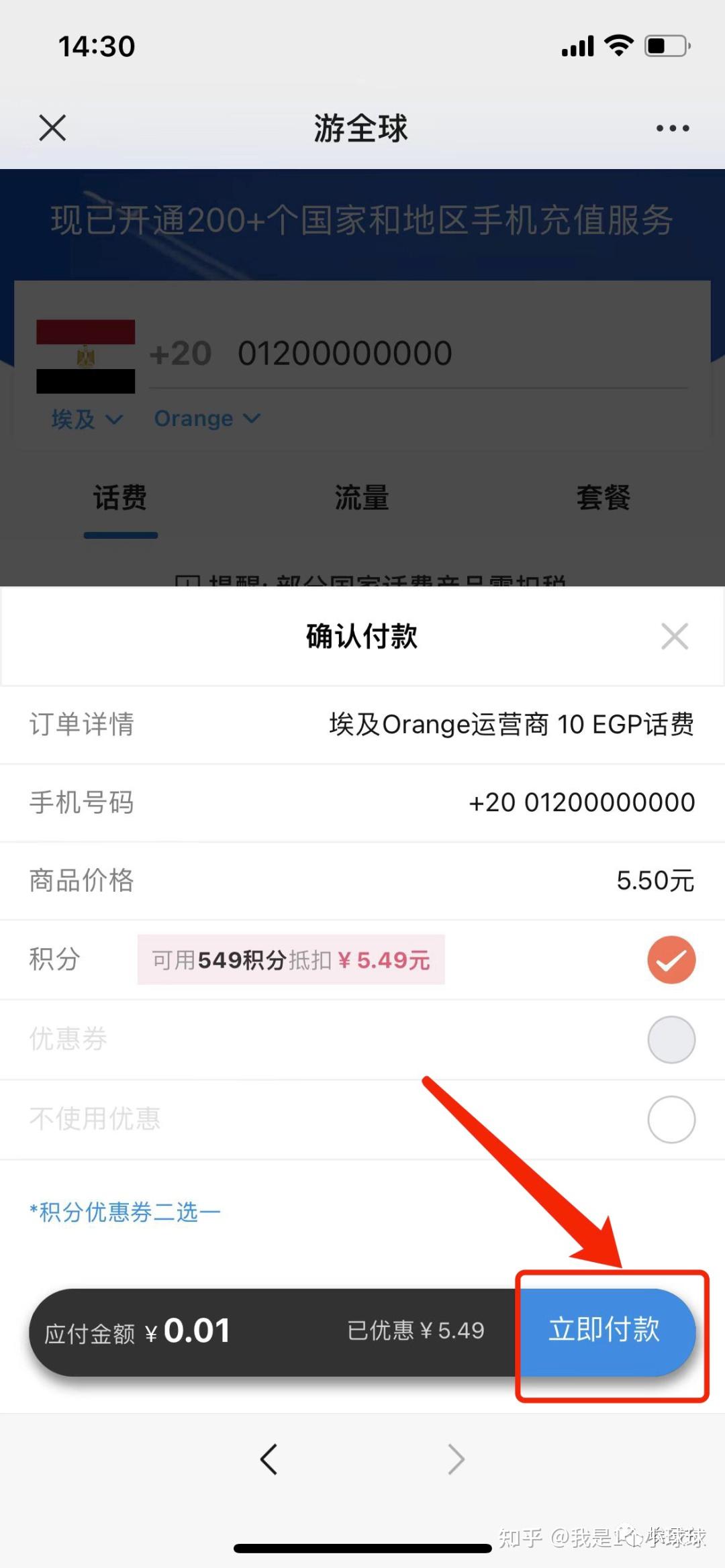Tap 立即付款 to pay now
Image resolution: width=725 pixels, height=1568 pixels.
tap(604, 1330)
